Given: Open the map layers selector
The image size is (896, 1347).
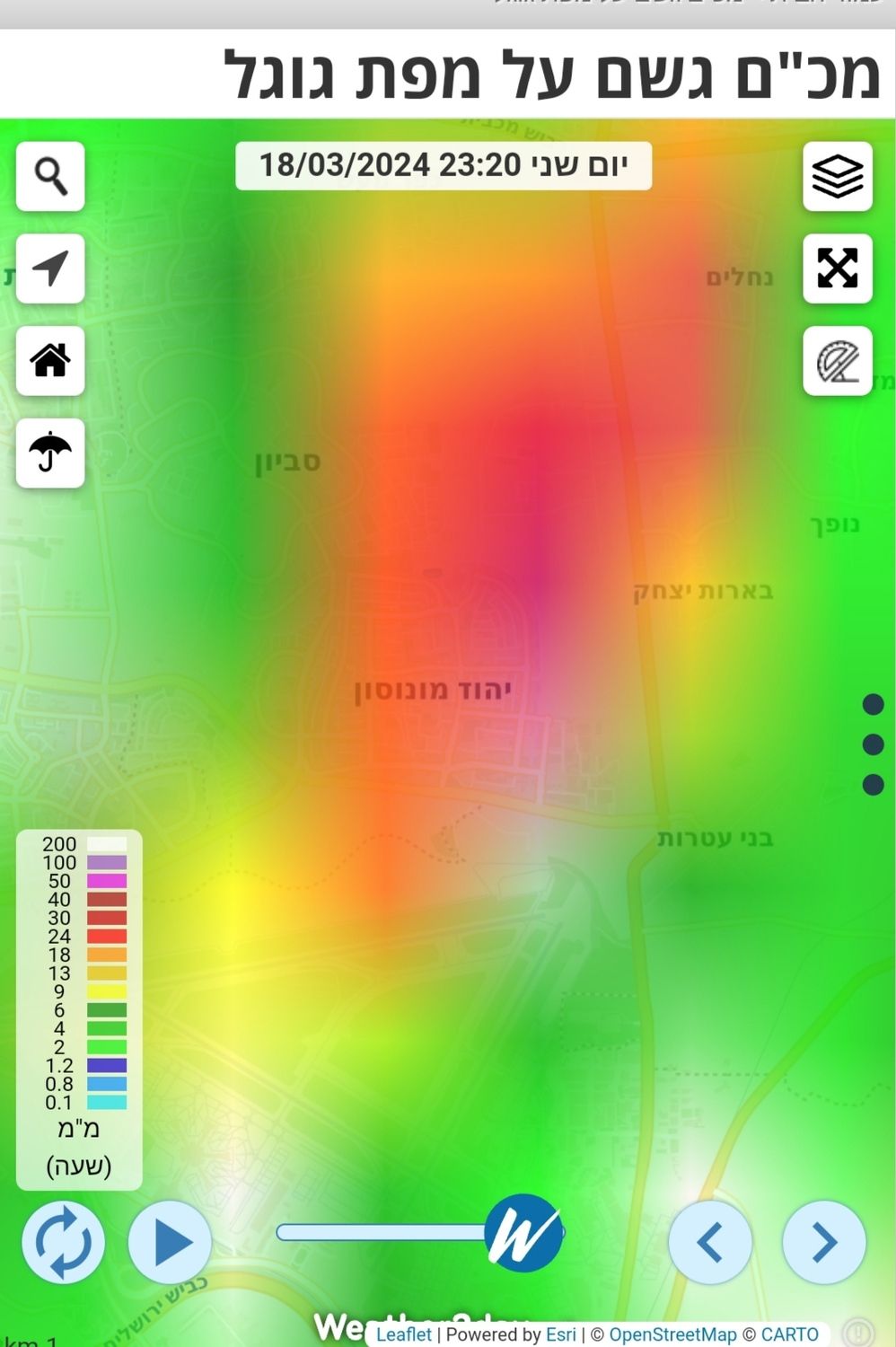Looking at the screenshot, I should [837, 176].
